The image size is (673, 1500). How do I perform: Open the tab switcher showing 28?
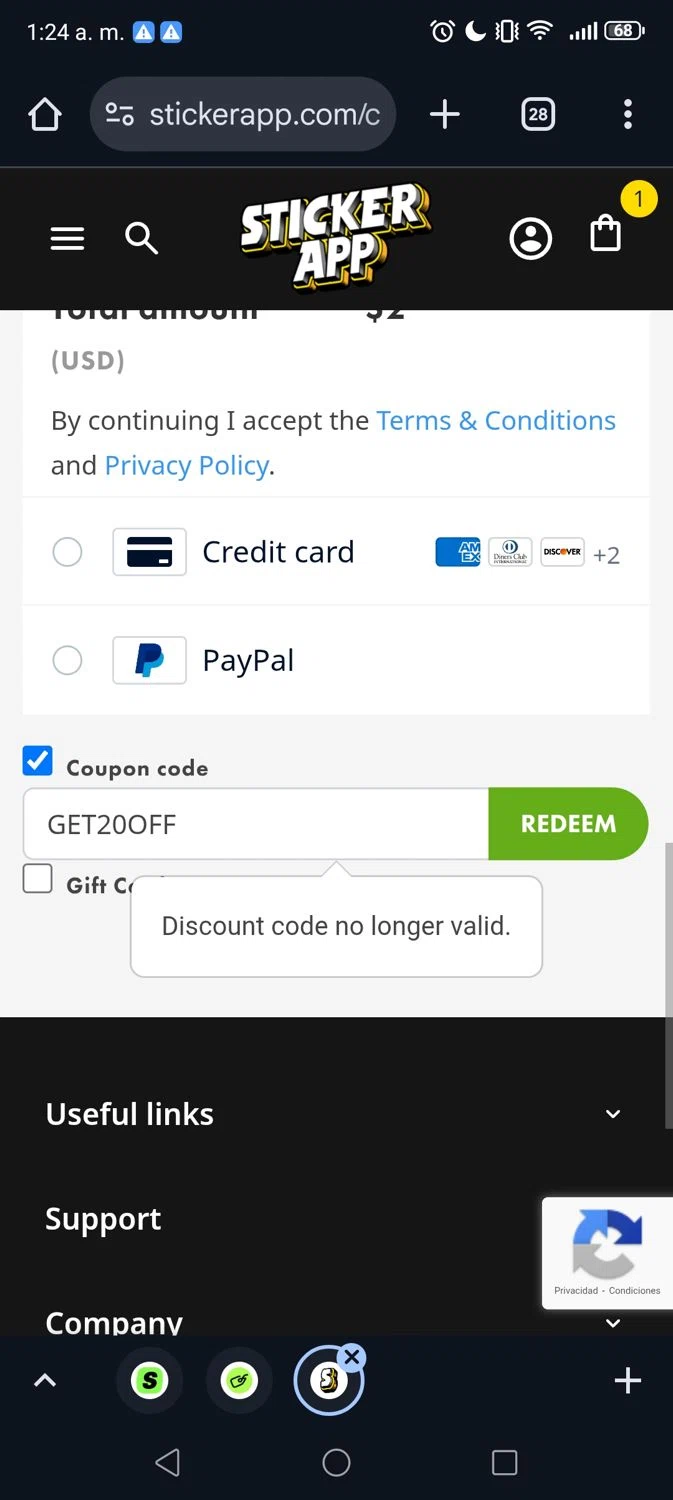(x=538, y=115)
